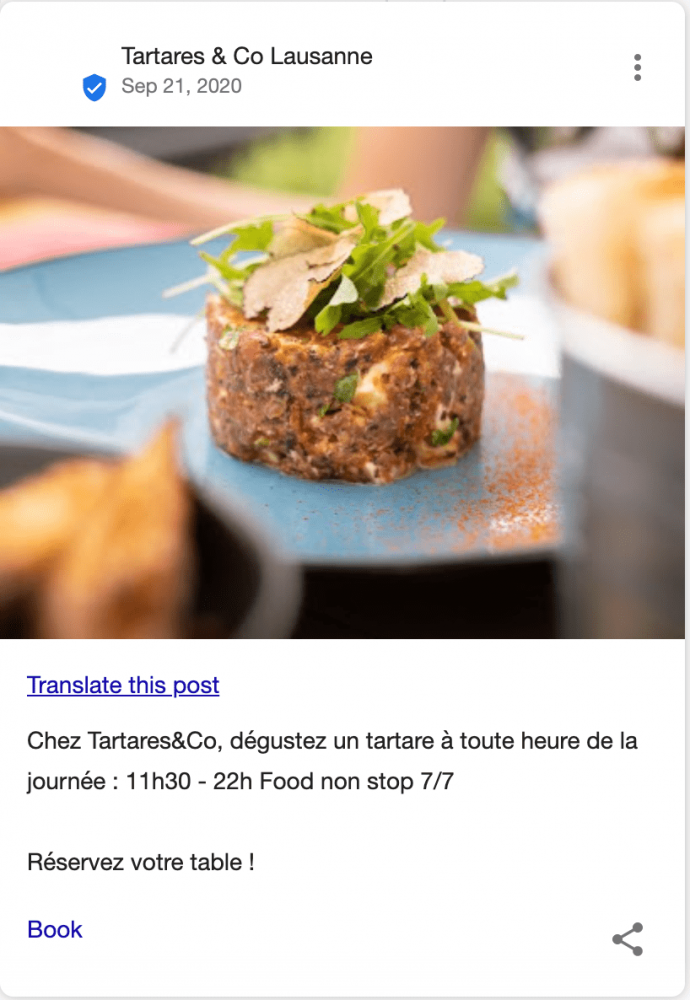Open the tartare dish photo
This screenshot has width=690, height=1000.
coord(345,382)
